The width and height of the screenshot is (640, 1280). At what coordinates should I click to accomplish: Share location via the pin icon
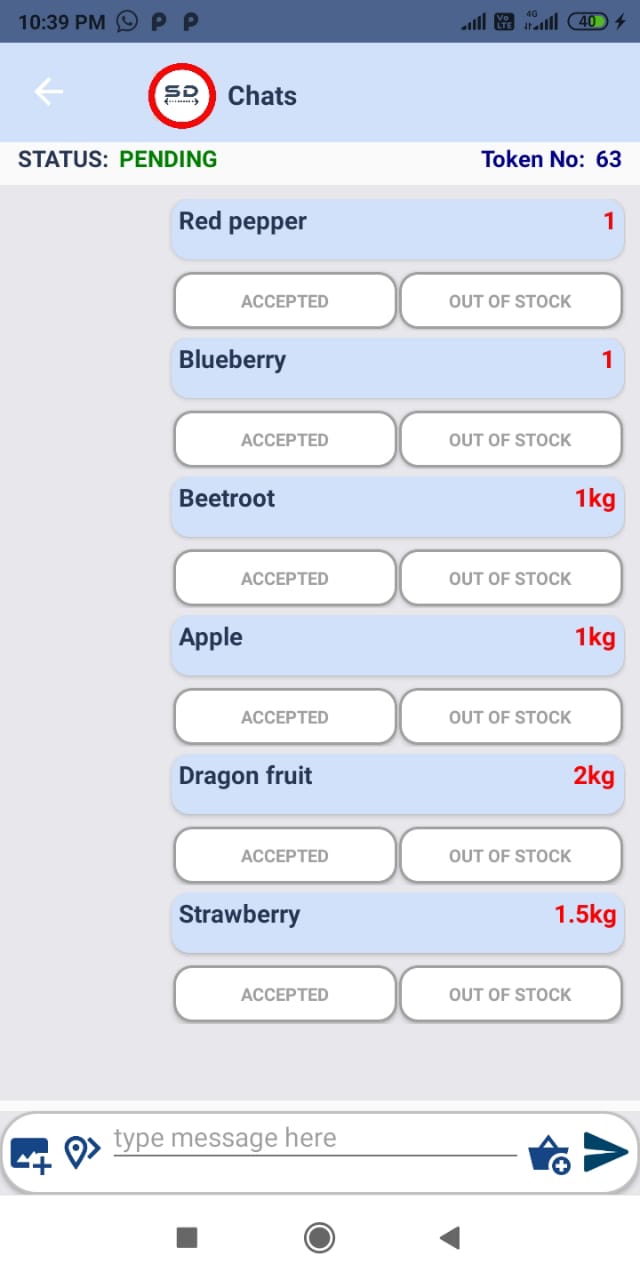click(81, 1152)
